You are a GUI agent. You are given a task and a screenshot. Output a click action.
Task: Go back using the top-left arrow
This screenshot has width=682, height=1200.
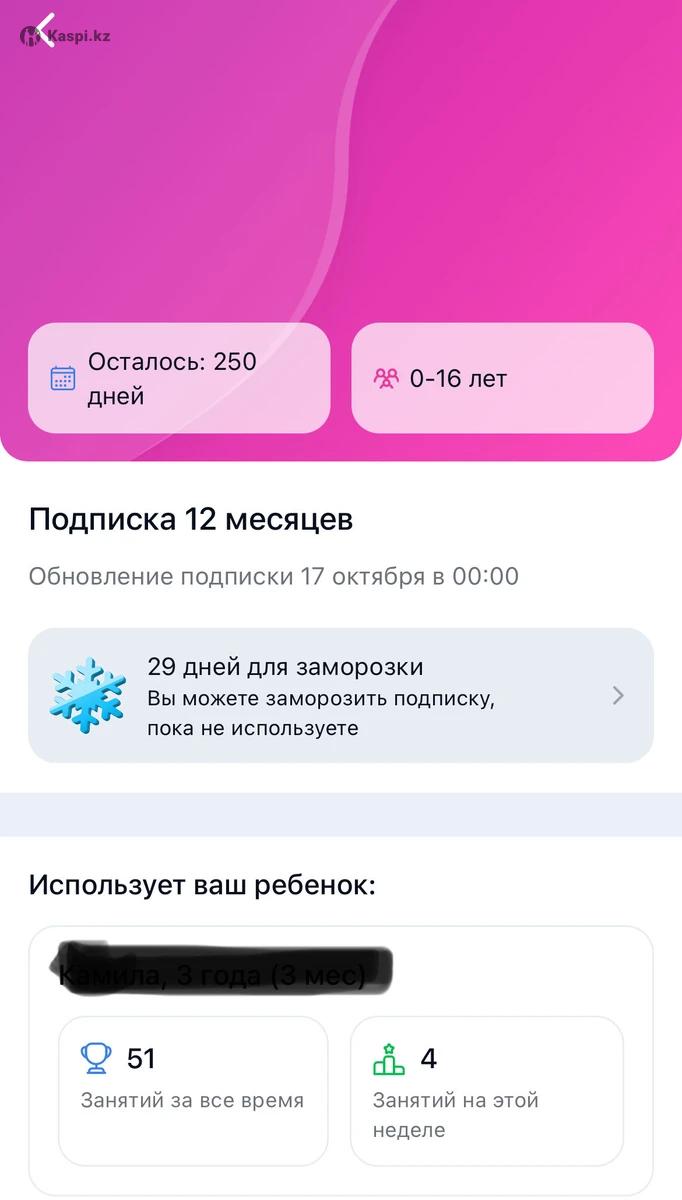click(x=44, y=31)
